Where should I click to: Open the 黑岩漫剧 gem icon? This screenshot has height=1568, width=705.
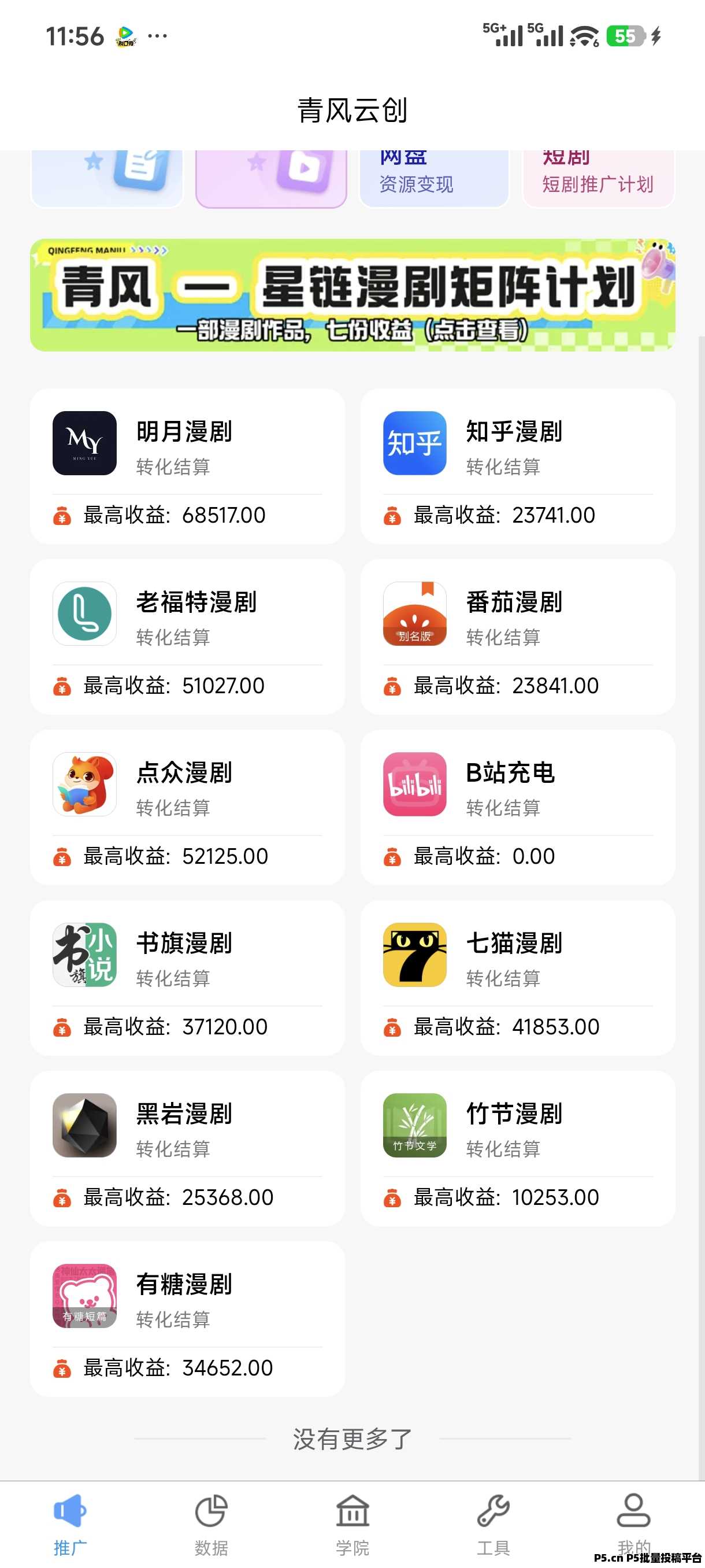click(84, 1126)
